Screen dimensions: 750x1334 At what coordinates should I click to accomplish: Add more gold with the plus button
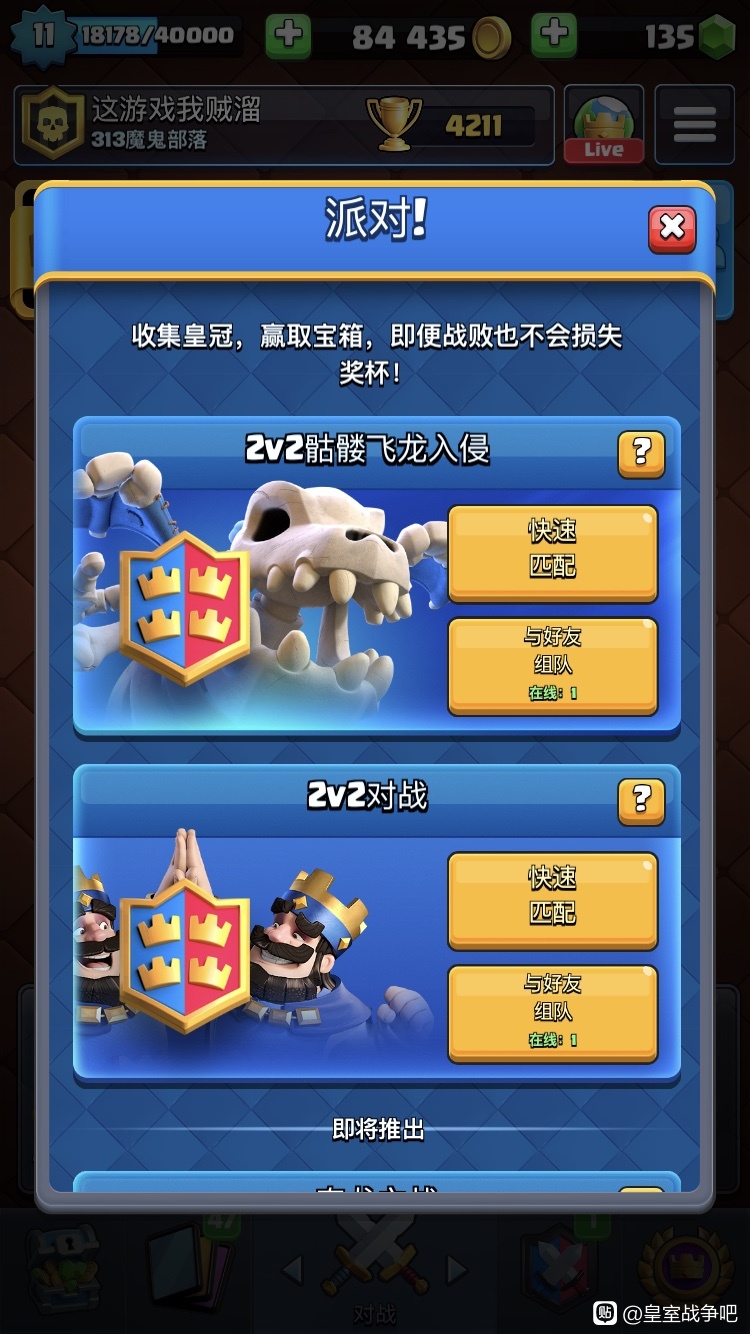point(288,37)
